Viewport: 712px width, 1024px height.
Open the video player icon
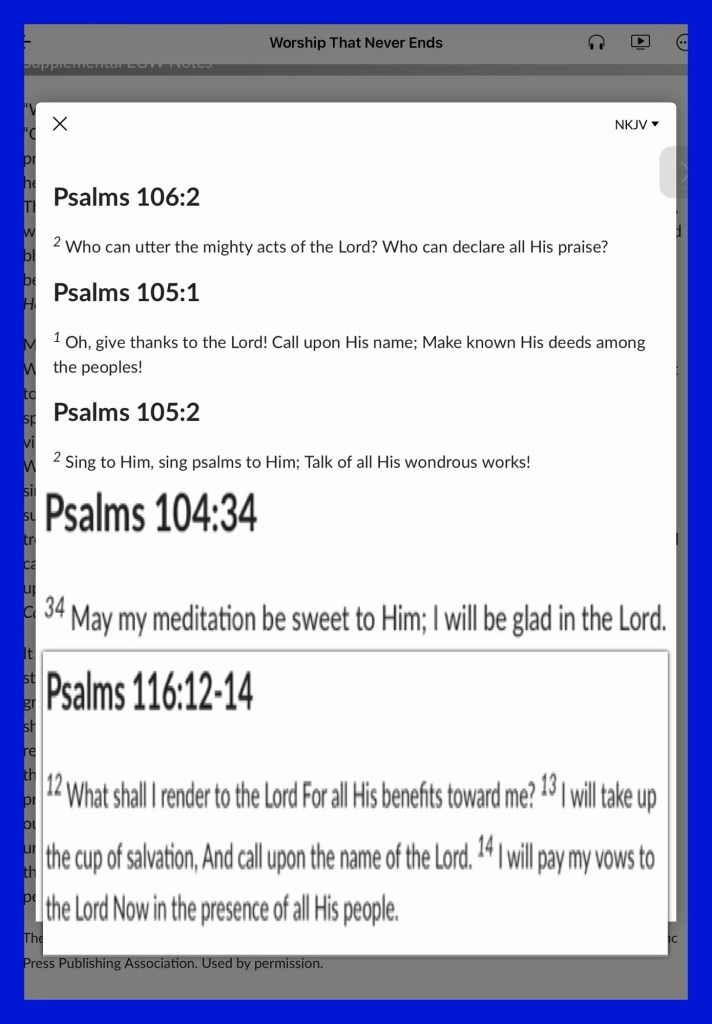coord(640,42)
